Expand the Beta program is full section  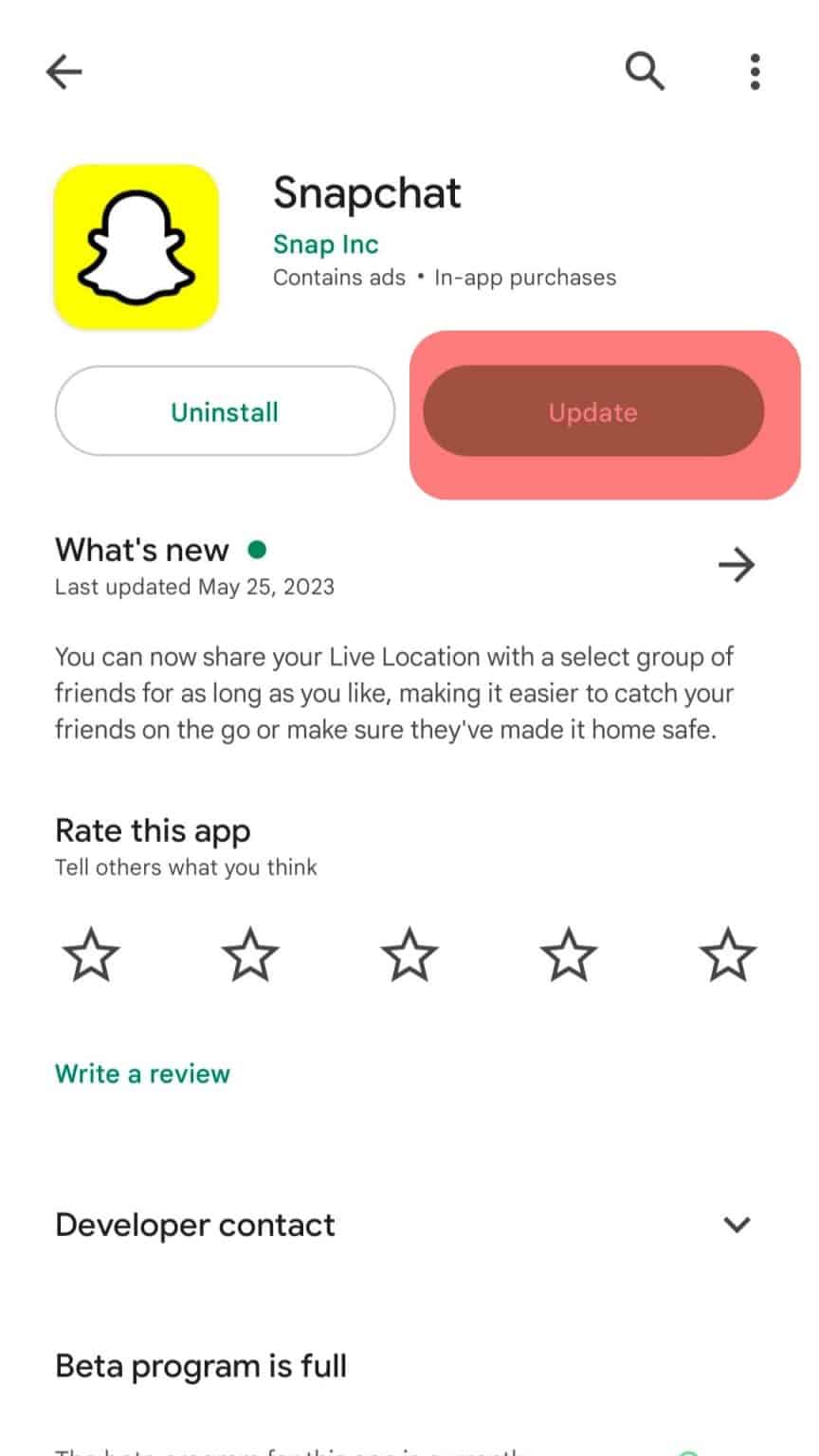(x=201, y=1365)
